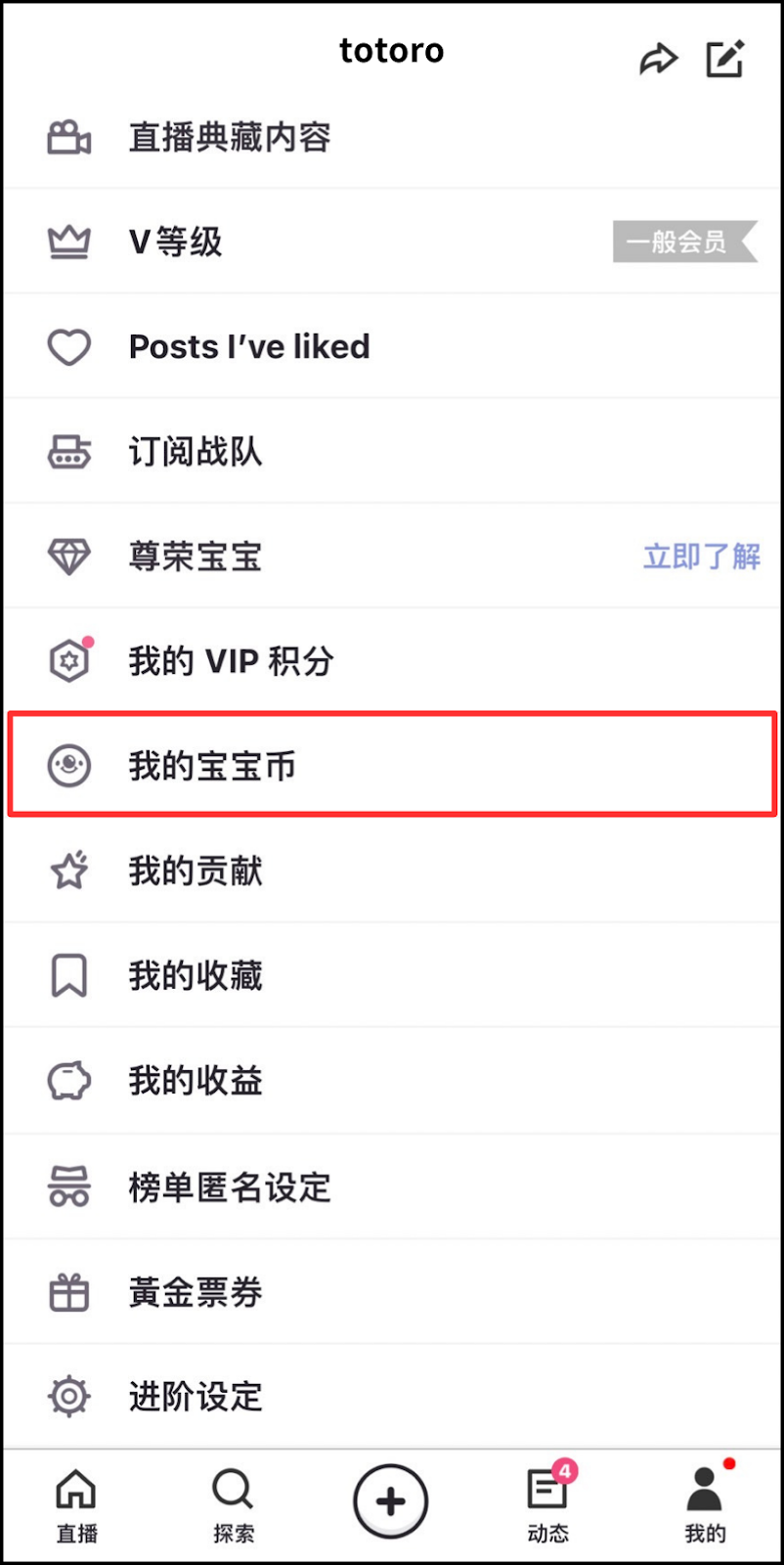784x1565 pixels.
Task: Share the totoro profile
Action: [658, 60]
